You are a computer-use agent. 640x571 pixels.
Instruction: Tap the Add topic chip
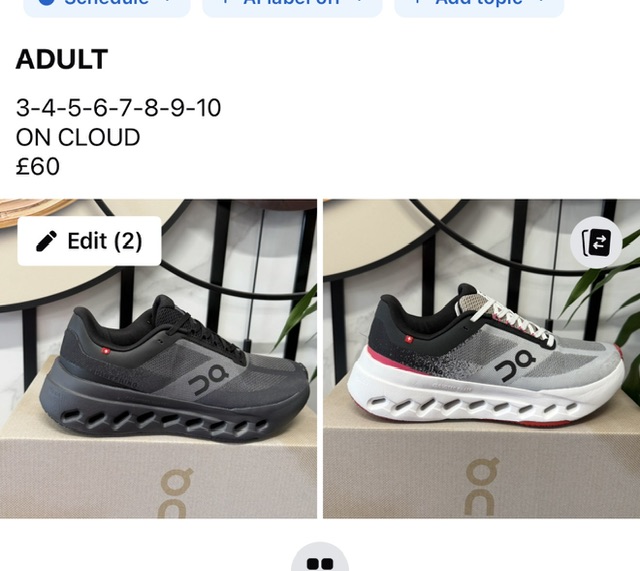tap(478, 5)
